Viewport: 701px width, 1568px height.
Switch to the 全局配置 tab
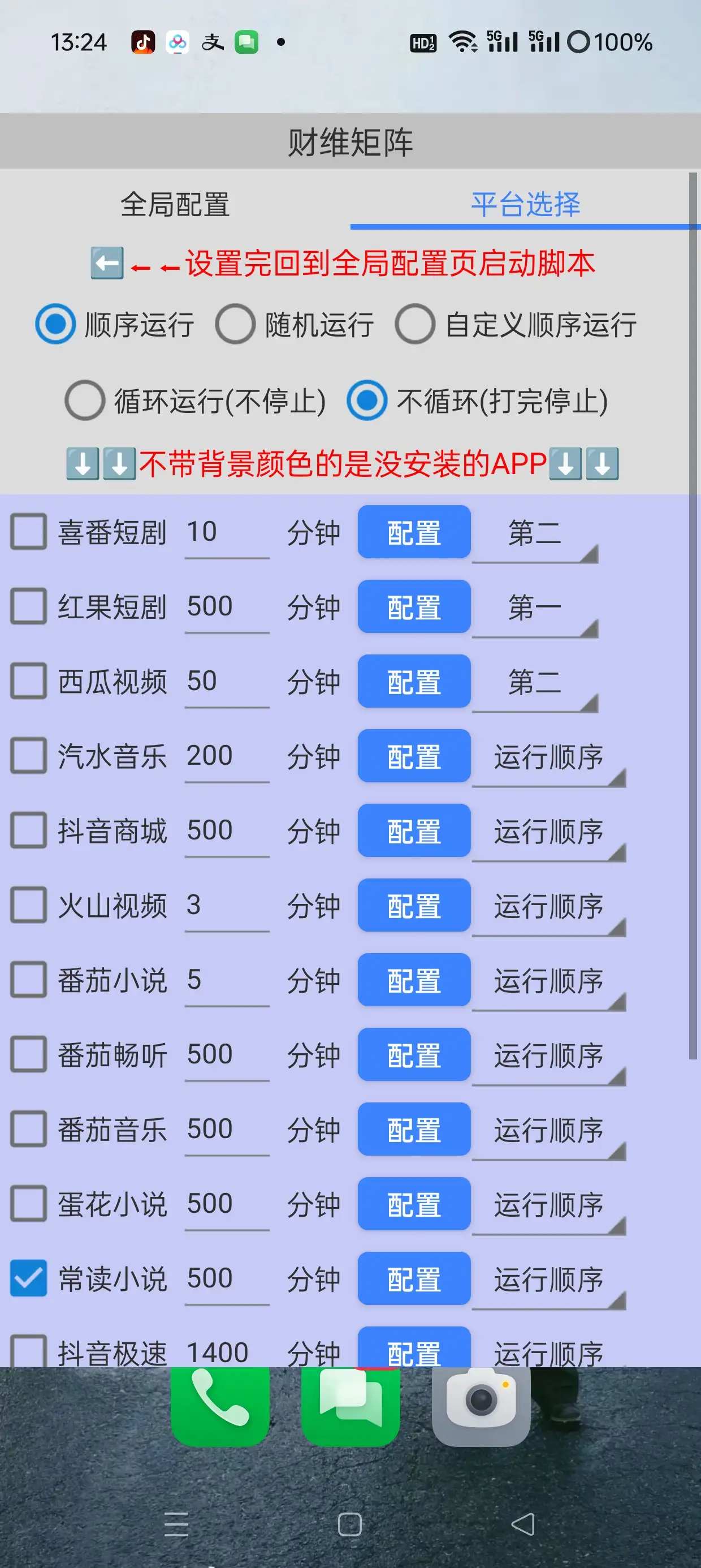[175, 204]
